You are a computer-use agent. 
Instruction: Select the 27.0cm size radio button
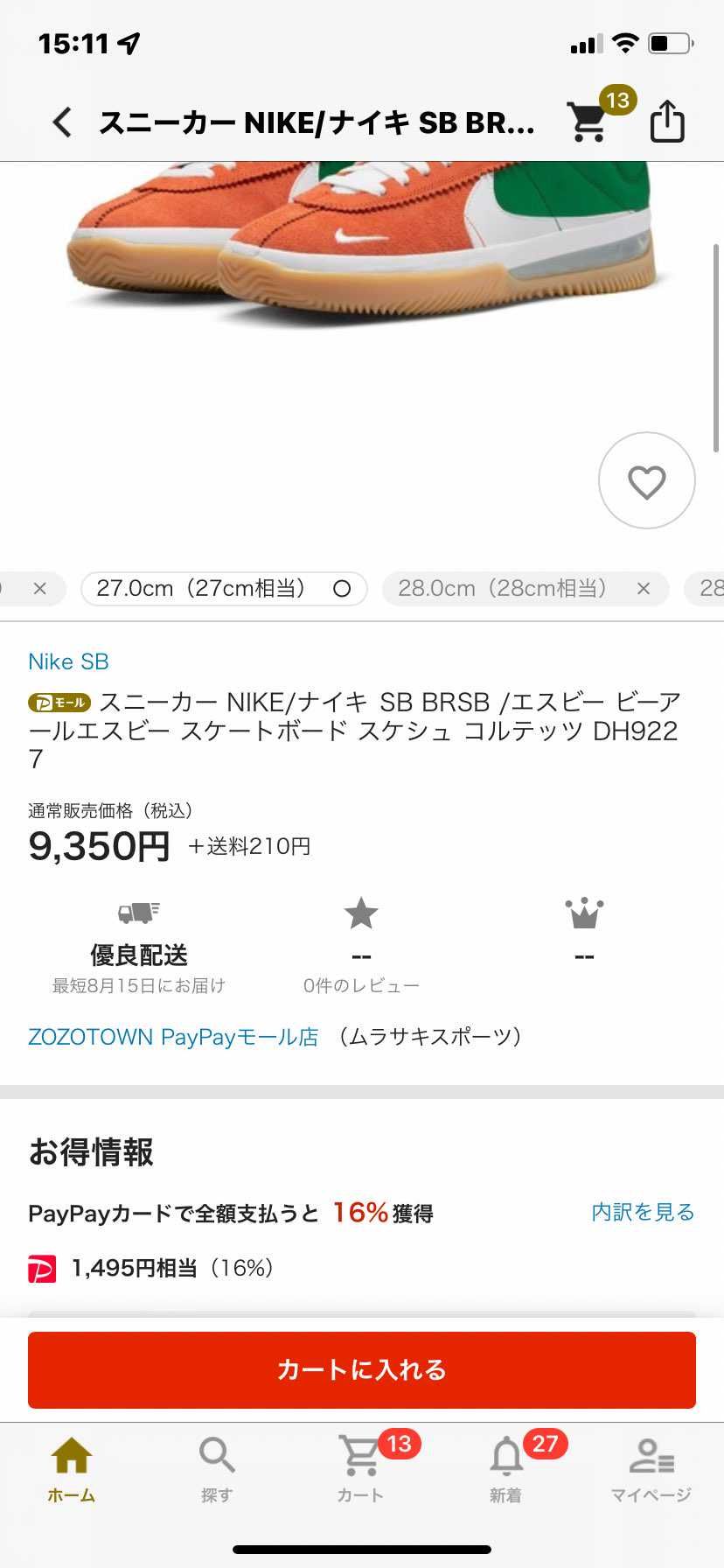point(341,588)
